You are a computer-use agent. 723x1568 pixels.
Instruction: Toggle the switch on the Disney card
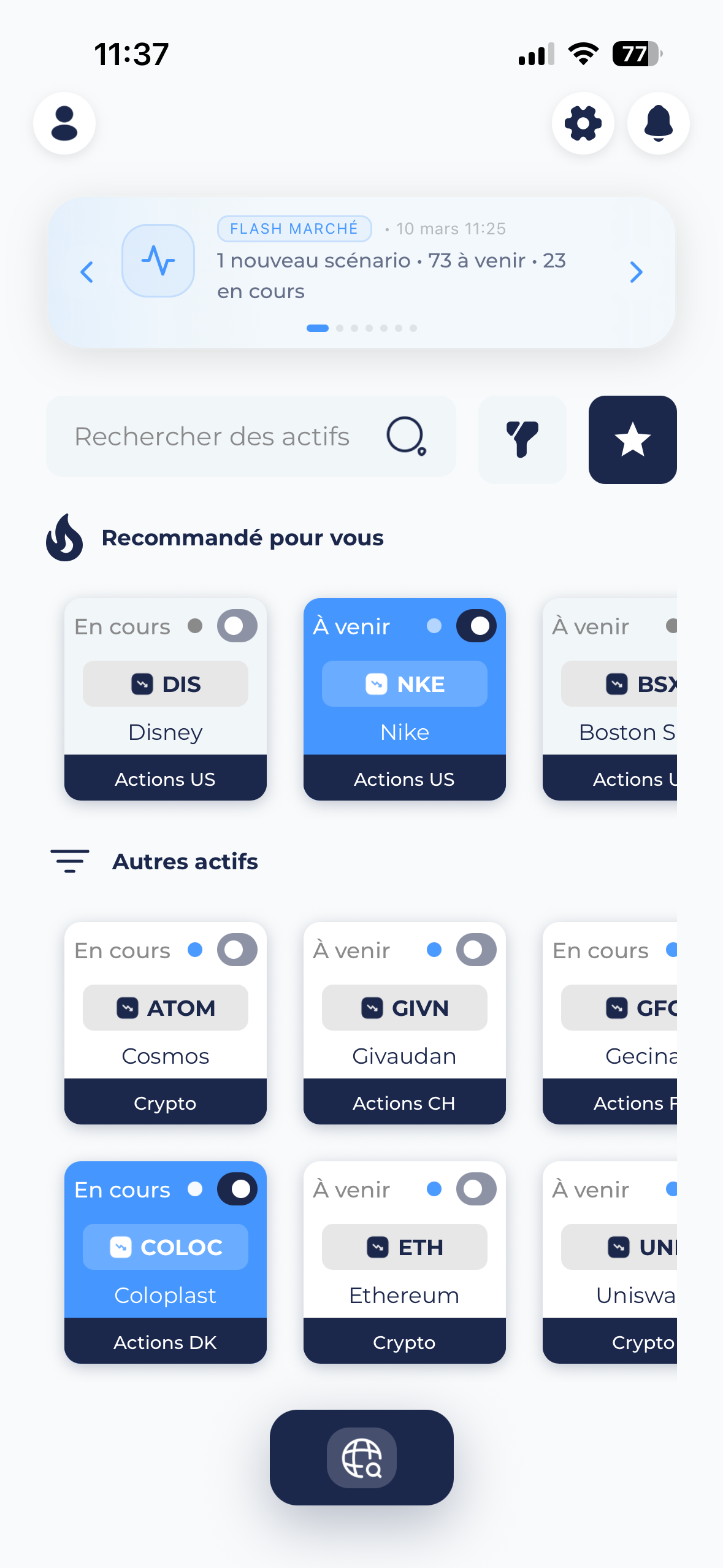click(237, 626)
